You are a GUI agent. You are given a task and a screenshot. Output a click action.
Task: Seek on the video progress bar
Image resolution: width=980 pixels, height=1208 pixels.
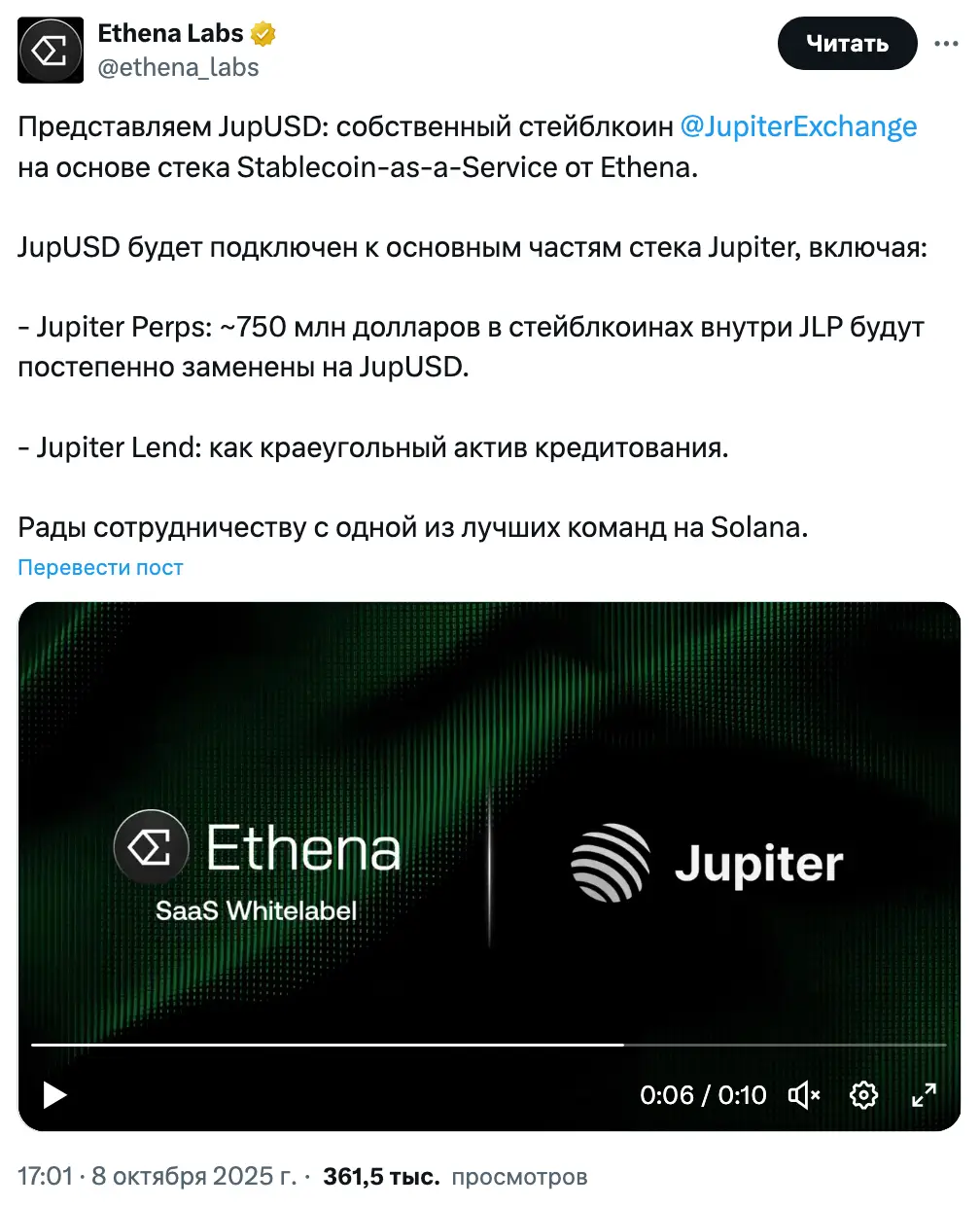coord(488,1045)
